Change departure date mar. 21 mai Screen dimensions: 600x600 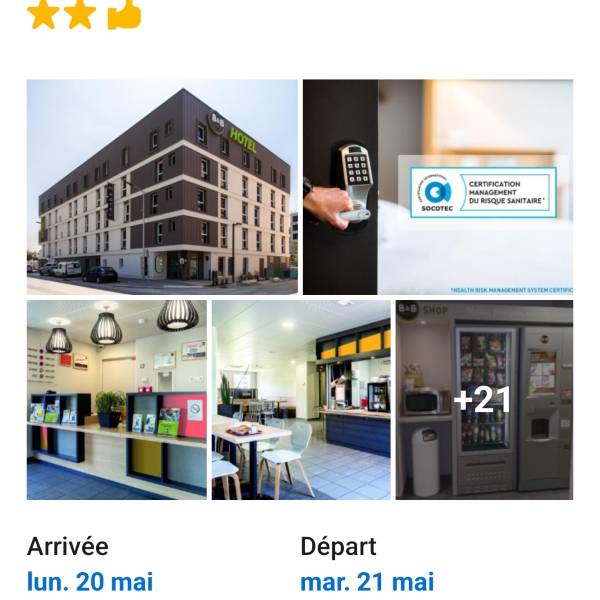[x=367, y=581]
